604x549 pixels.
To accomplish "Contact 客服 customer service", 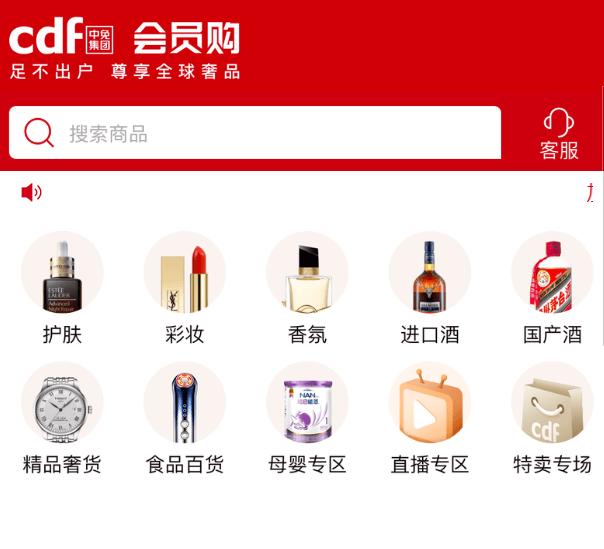I will (559, 134).
